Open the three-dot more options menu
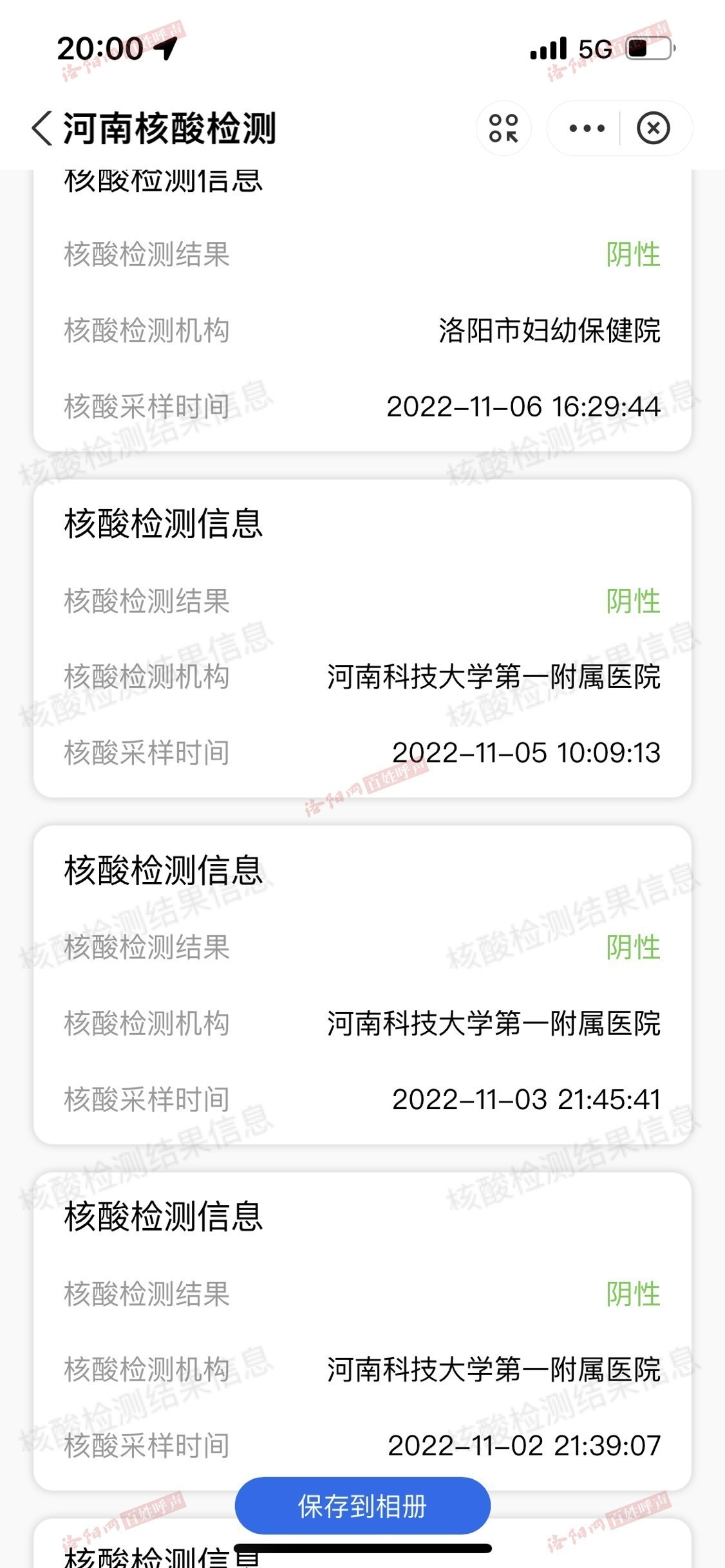This screenshot has width=725, height=1568. [587, 128]
